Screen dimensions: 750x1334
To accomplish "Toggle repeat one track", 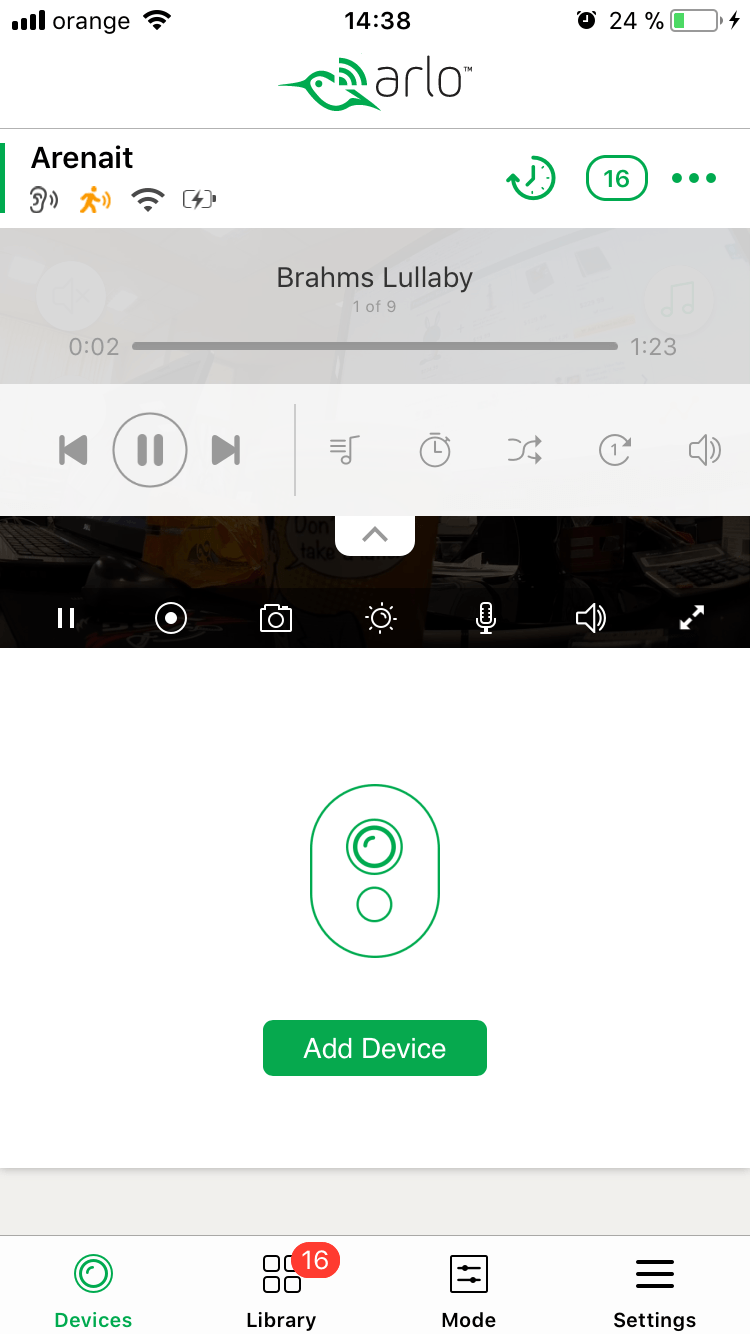I will coord(614,450).
